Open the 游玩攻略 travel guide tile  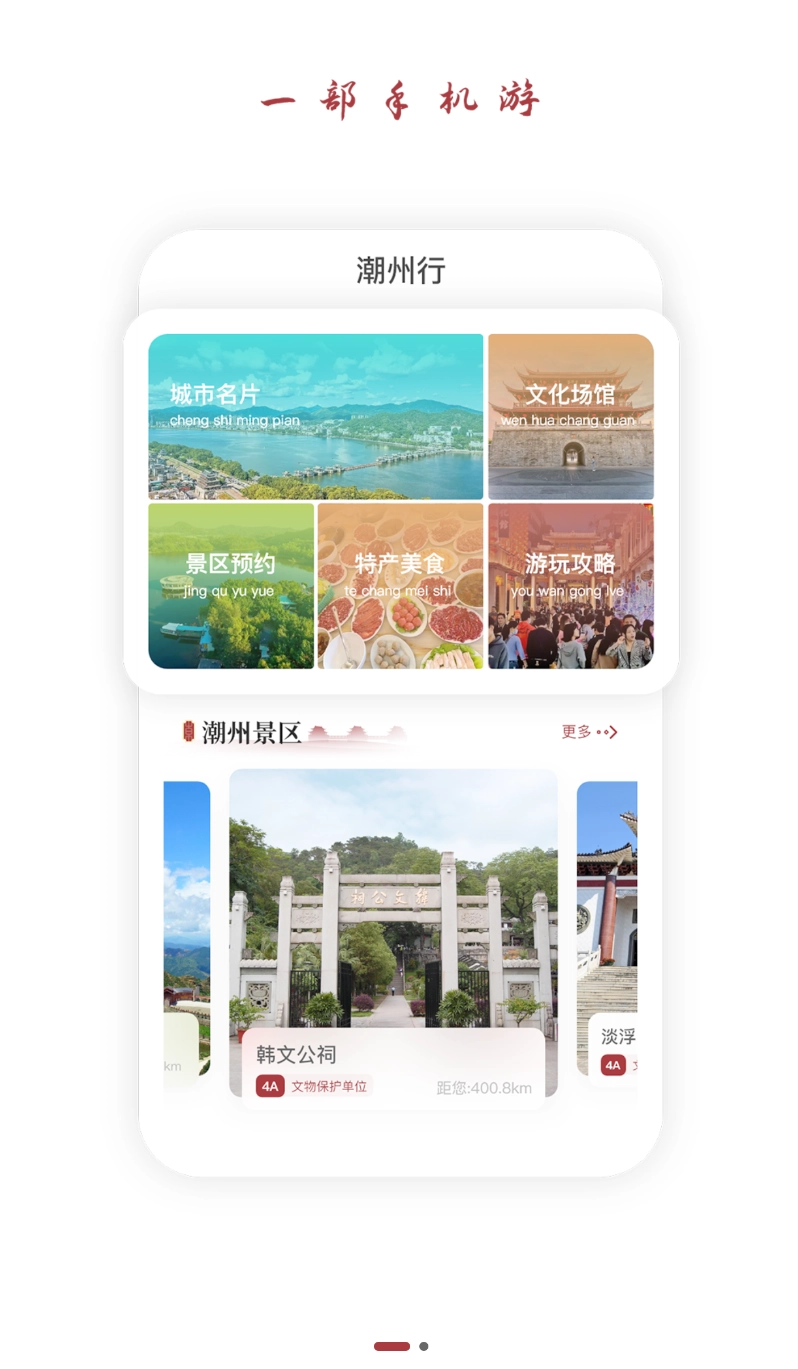[x=570, y=585]
